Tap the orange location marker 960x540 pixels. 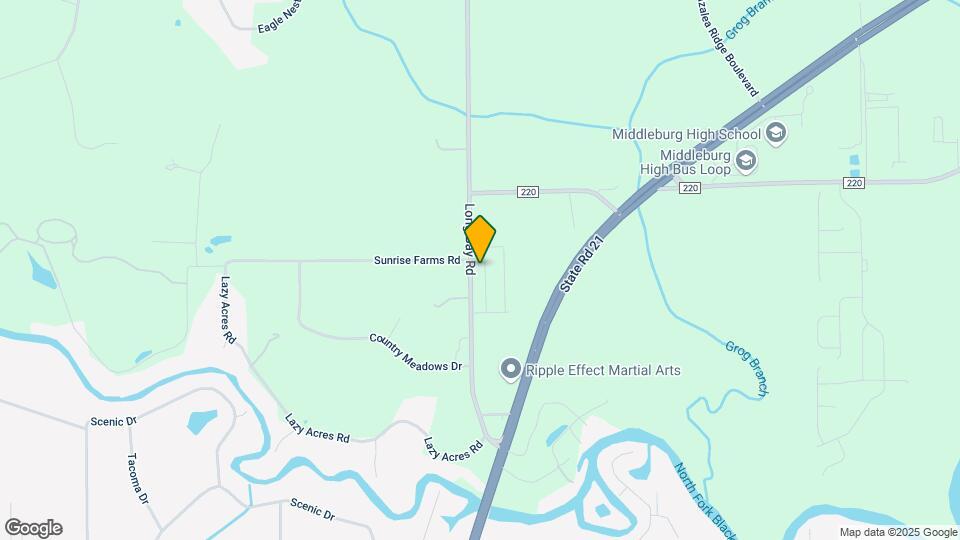click(x=480, y=239)
